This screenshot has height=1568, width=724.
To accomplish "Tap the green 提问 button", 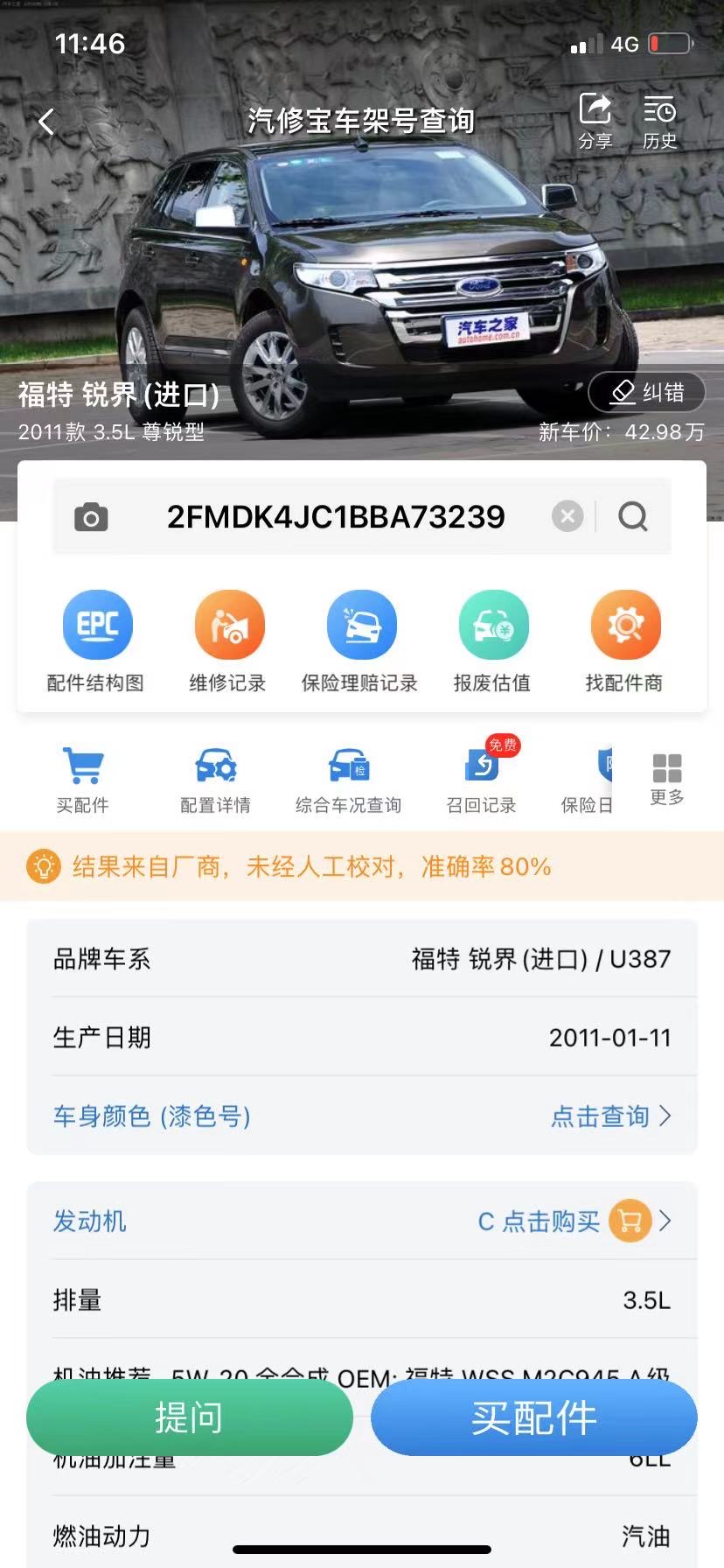I will pos(189,1417).
